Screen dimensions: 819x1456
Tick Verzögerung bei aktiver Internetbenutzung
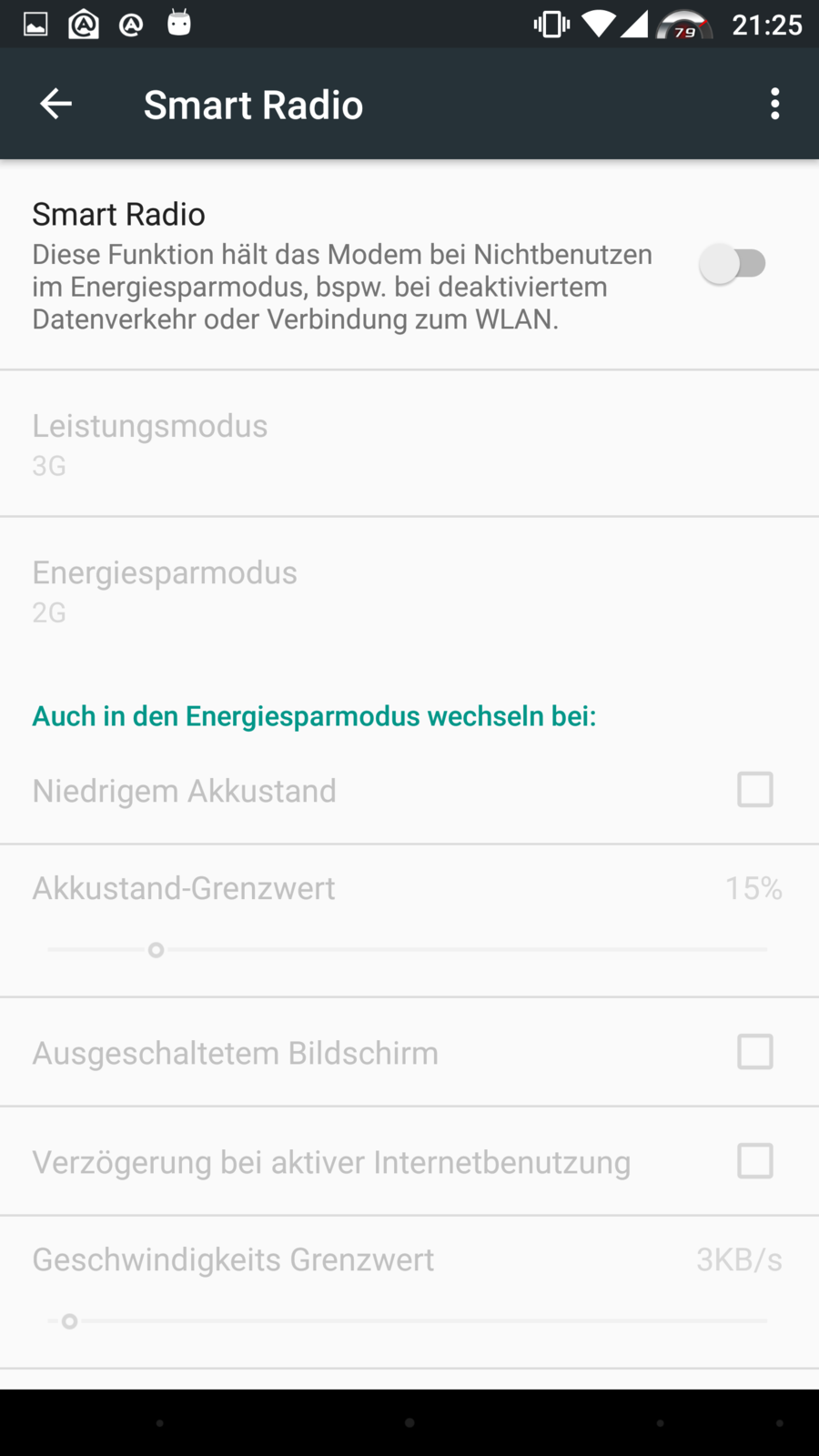pos(754,1161)
